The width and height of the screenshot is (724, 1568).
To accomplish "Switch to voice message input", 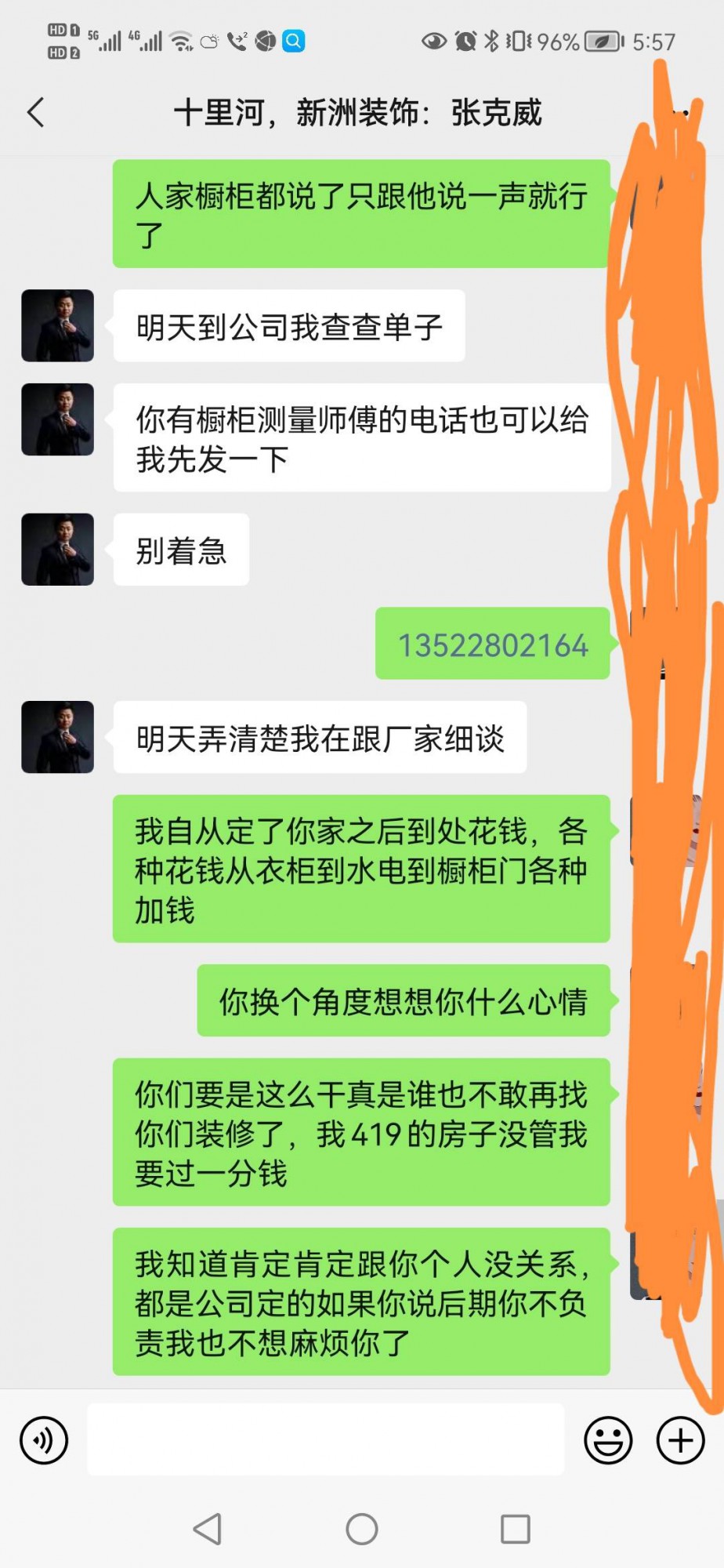I will (x=44, y=1440).
